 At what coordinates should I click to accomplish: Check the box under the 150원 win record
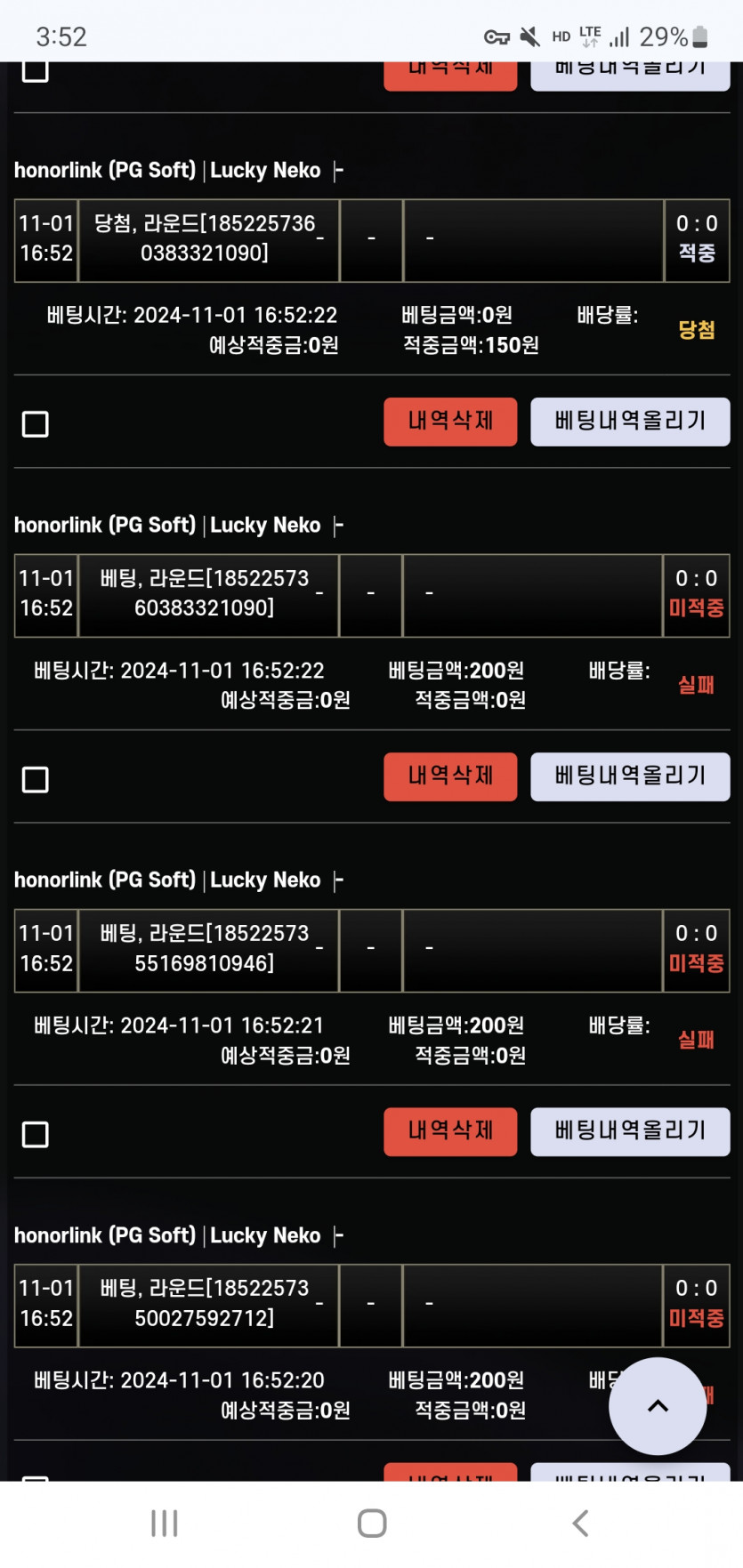pos(36,424)
